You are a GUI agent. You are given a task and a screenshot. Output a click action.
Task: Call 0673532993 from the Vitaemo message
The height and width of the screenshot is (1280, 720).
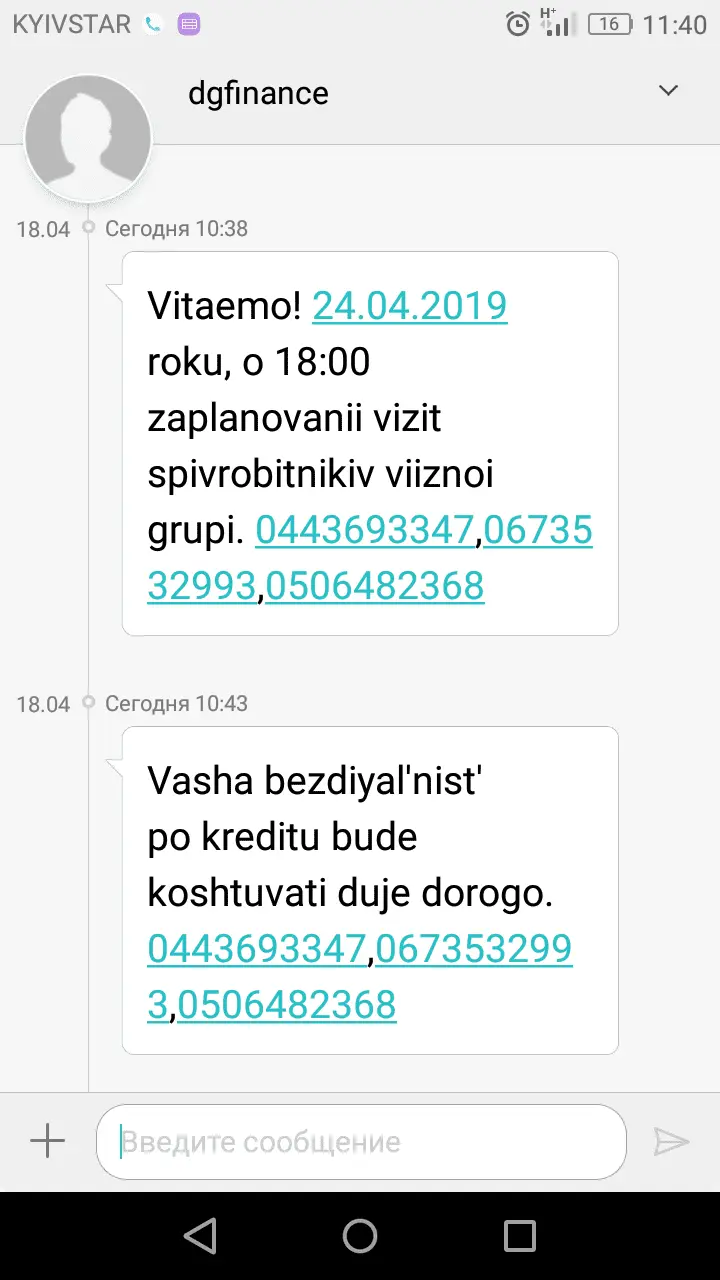coord(536,531)
